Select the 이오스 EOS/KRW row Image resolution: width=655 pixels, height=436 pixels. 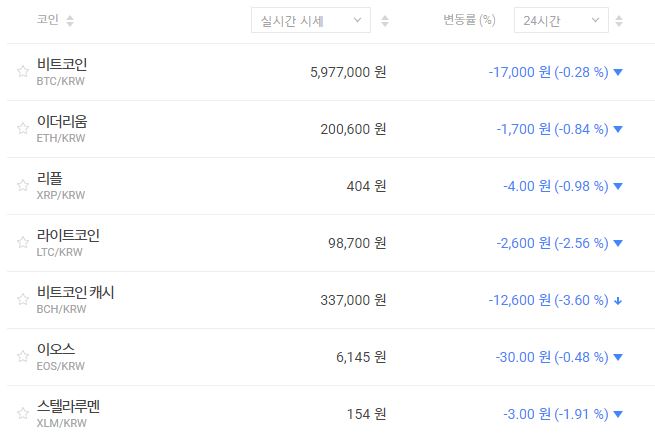click(55, 349)
